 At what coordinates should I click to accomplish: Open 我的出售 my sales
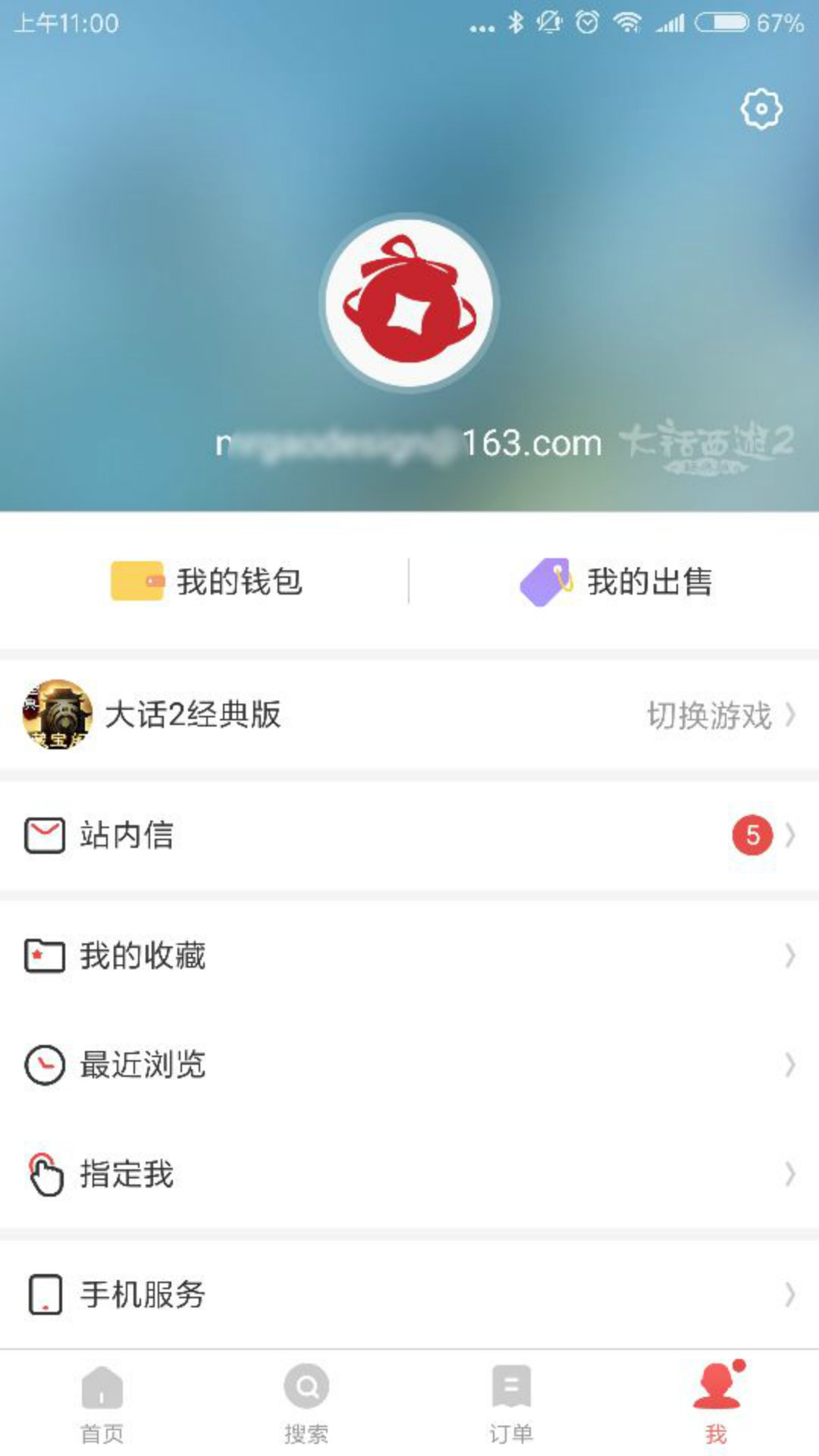click(x=616, y=582)
